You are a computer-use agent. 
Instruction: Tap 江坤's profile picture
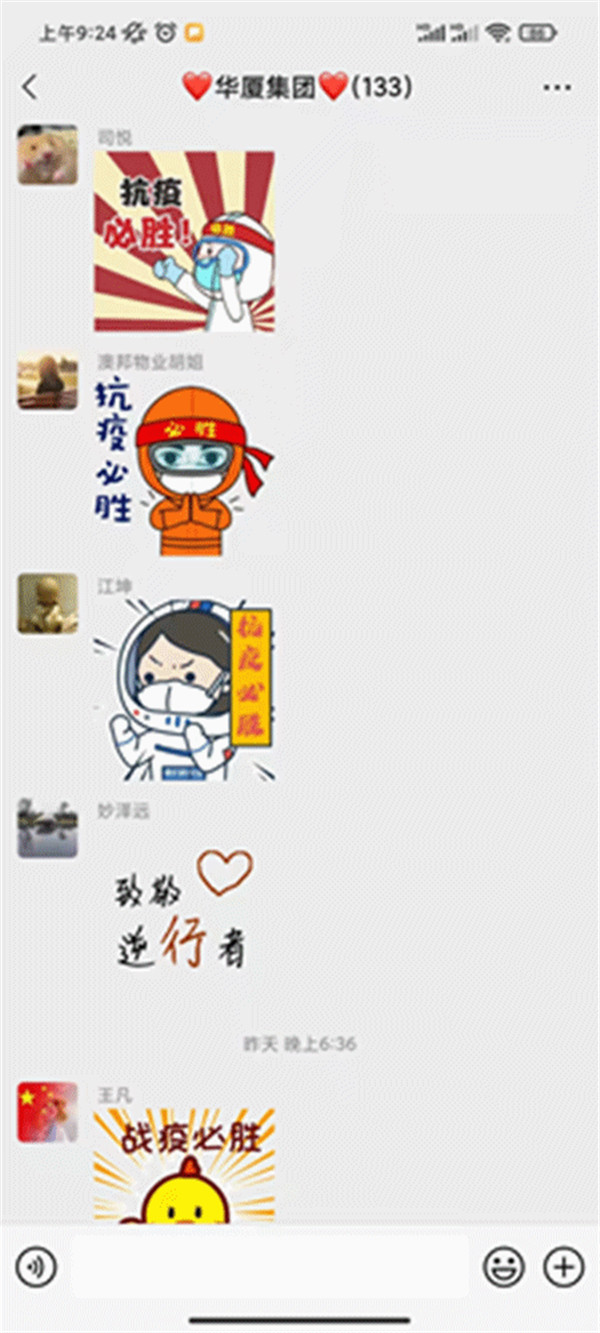[47, 603]
